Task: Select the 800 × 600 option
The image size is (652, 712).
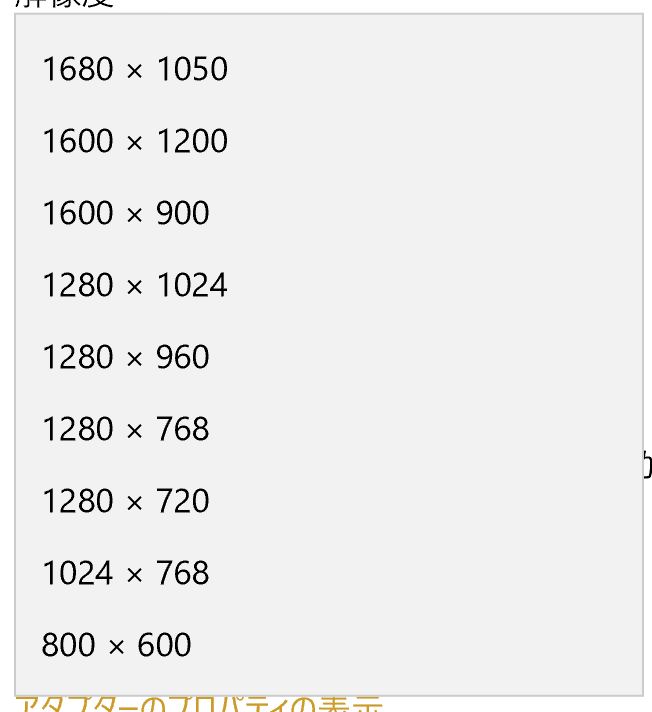Action: pyautogui.click(x=117, y=645)
